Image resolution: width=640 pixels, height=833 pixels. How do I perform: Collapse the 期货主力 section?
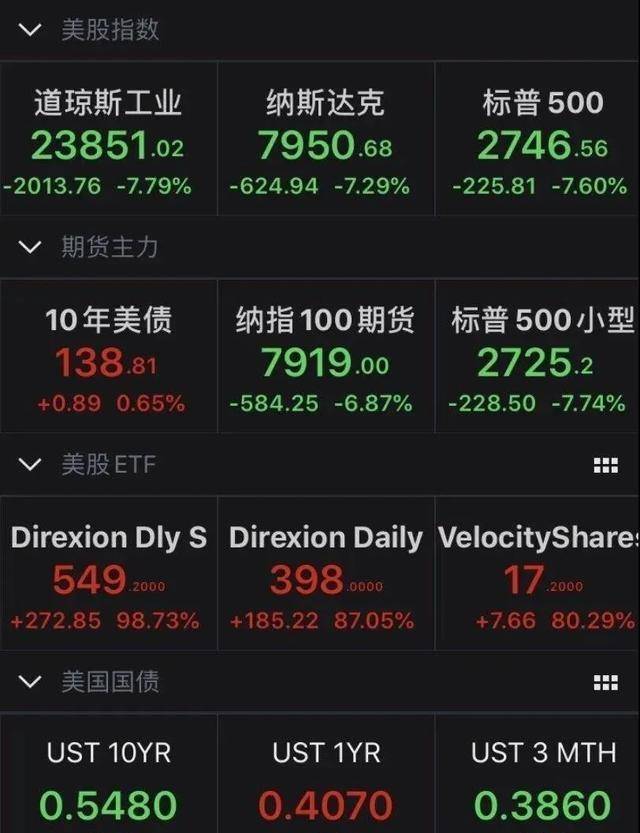30,247
